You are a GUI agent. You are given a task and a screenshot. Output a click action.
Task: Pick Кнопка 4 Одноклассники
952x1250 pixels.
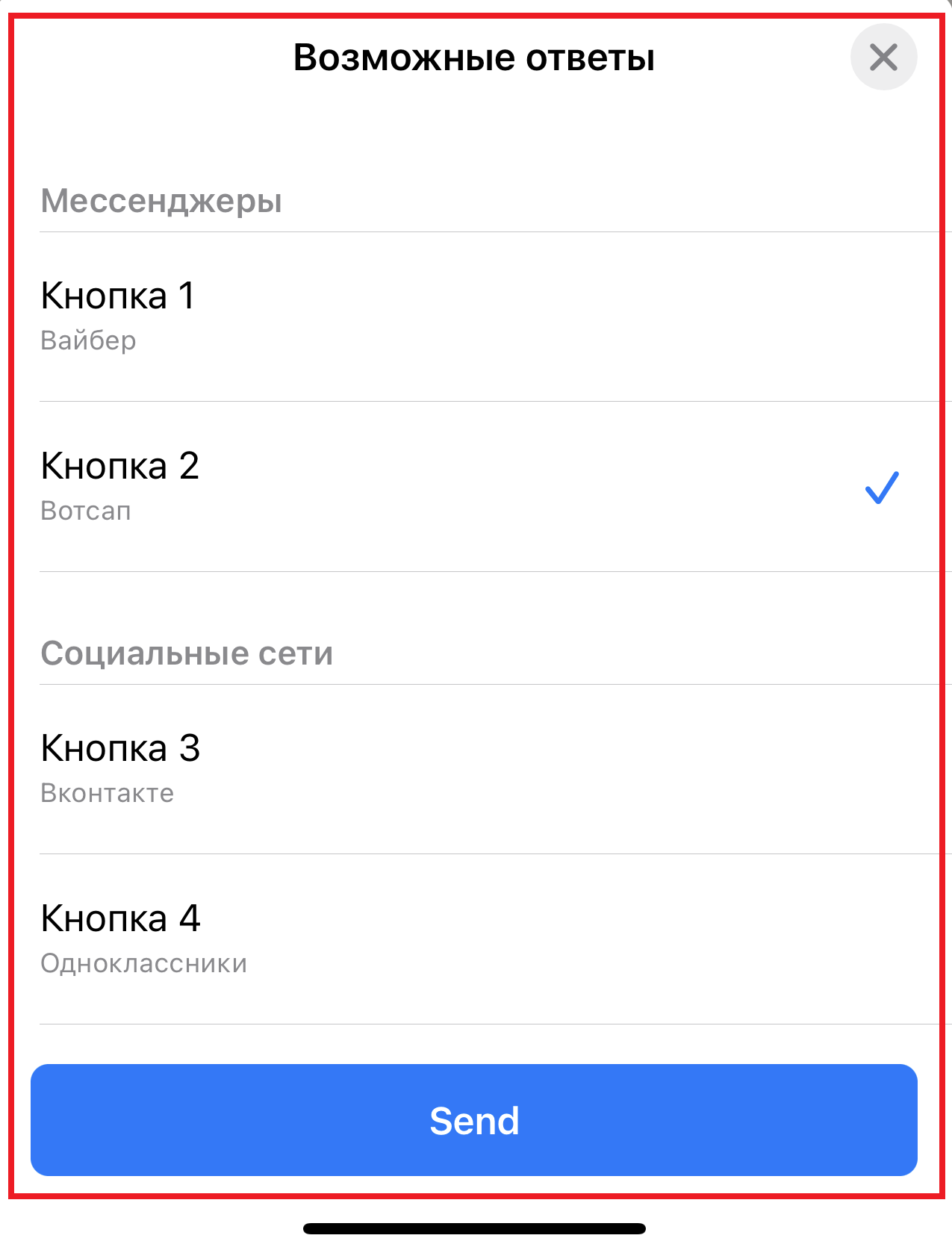click(478, 939)
